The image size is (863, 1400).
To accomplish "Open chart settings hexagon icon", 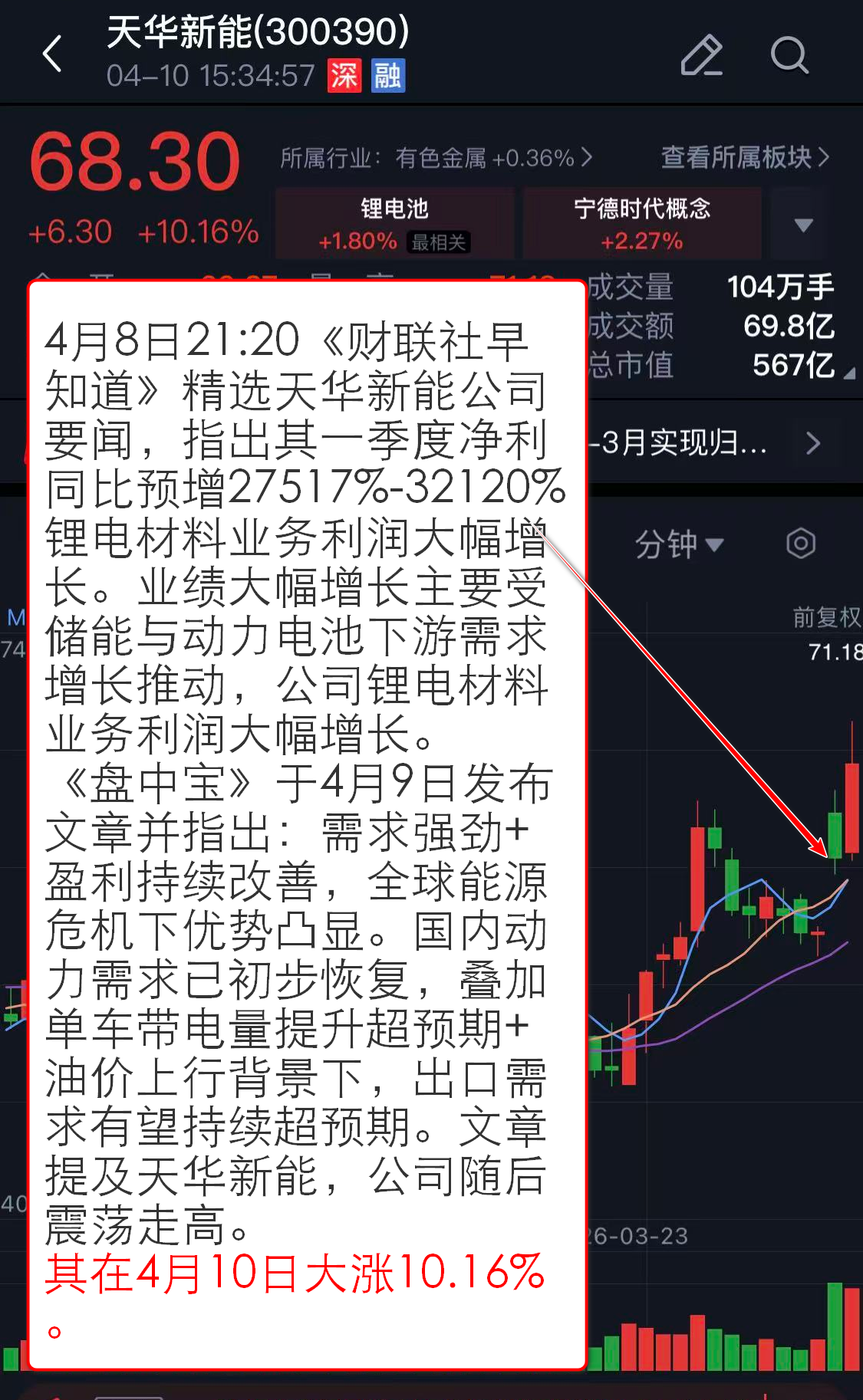I will (800, 544).
